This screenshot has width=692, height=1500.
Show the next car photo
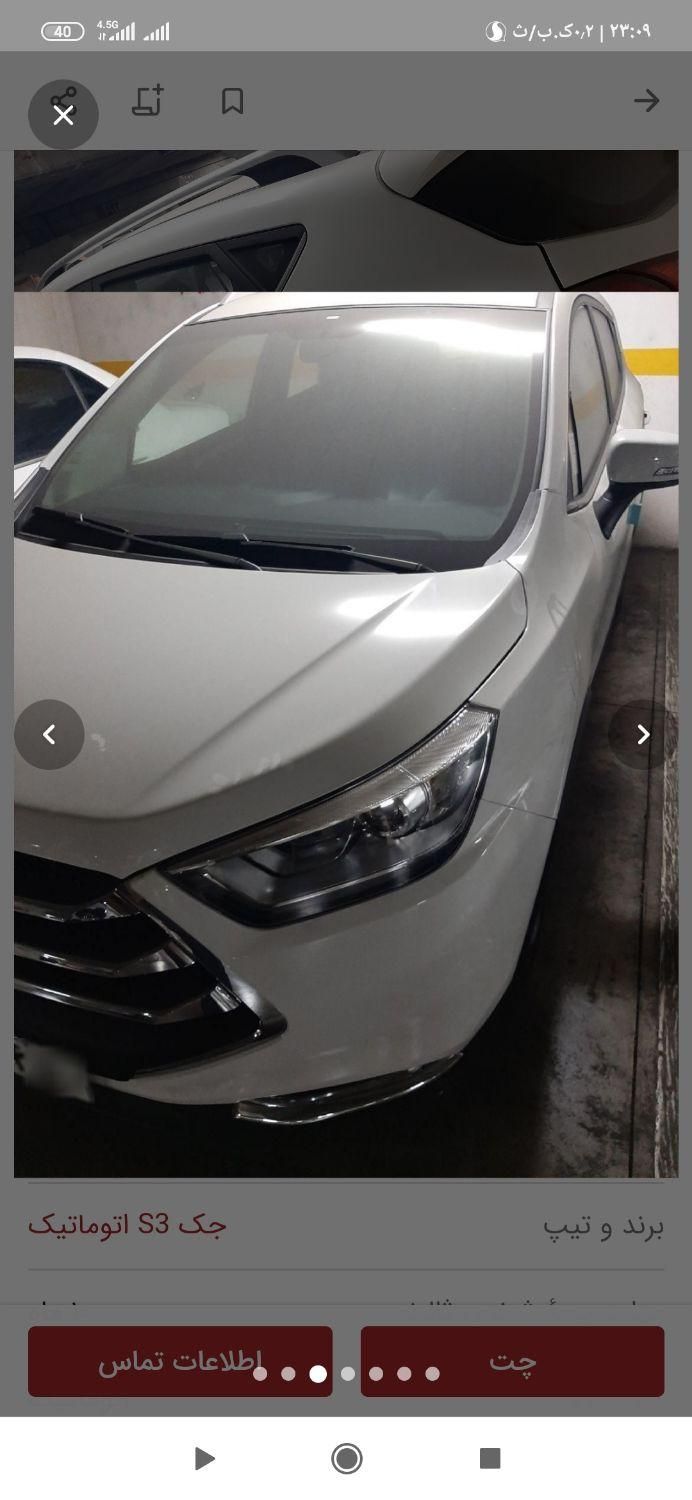pos(643,735)
